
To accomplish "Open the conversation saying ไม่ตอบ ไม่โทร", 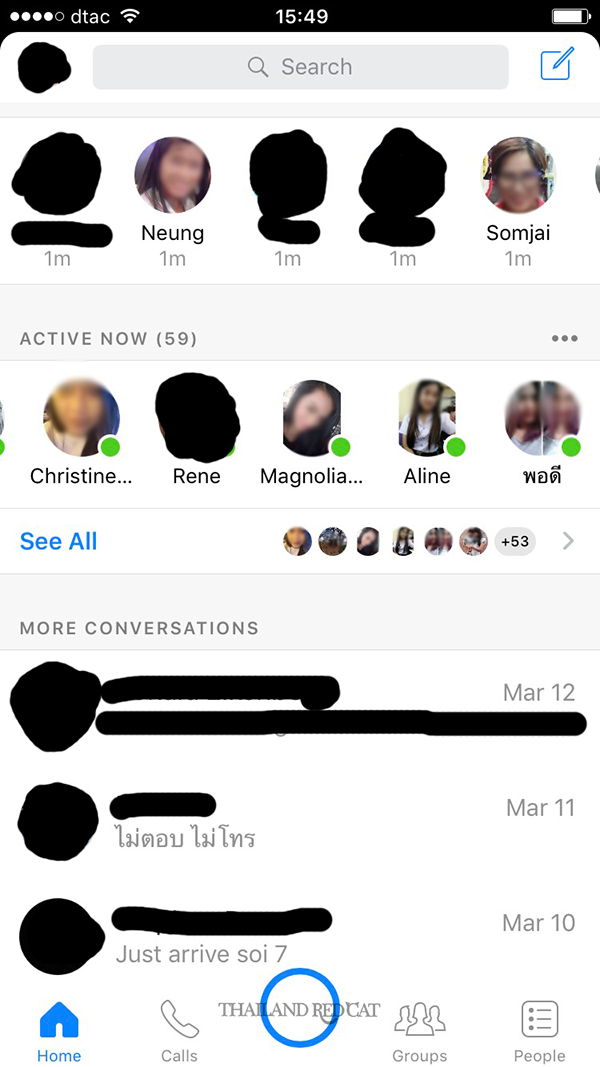I will pyautogui.click(x=300, y=822).
